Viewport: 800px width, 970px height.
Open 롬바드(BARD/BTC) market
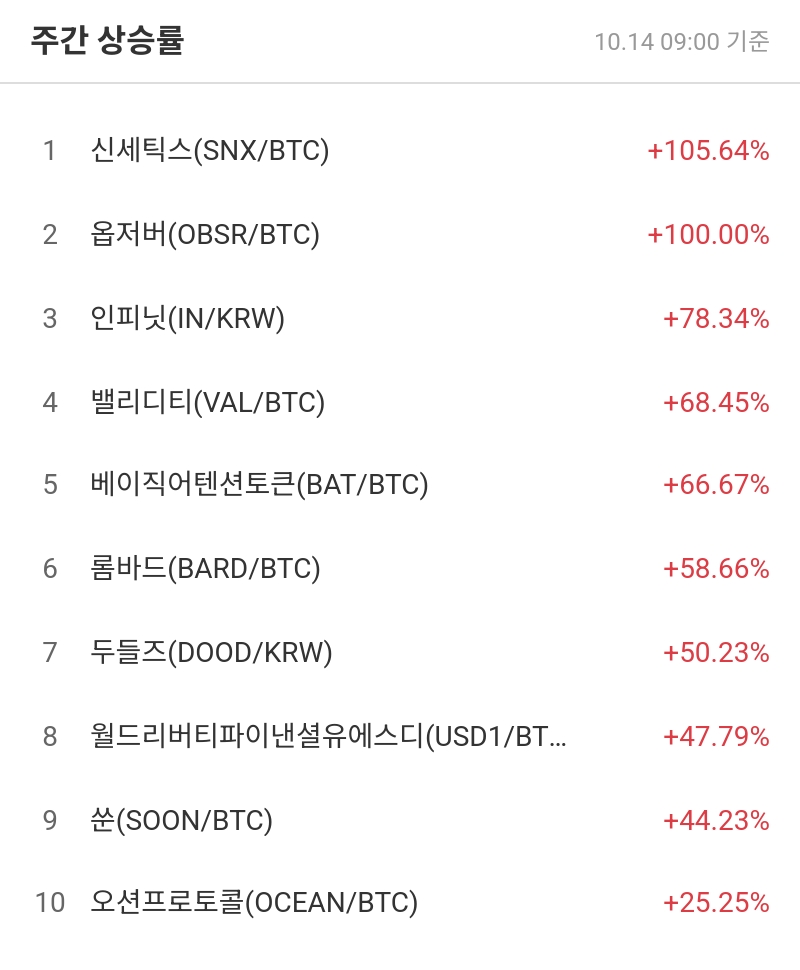[205, 570]
